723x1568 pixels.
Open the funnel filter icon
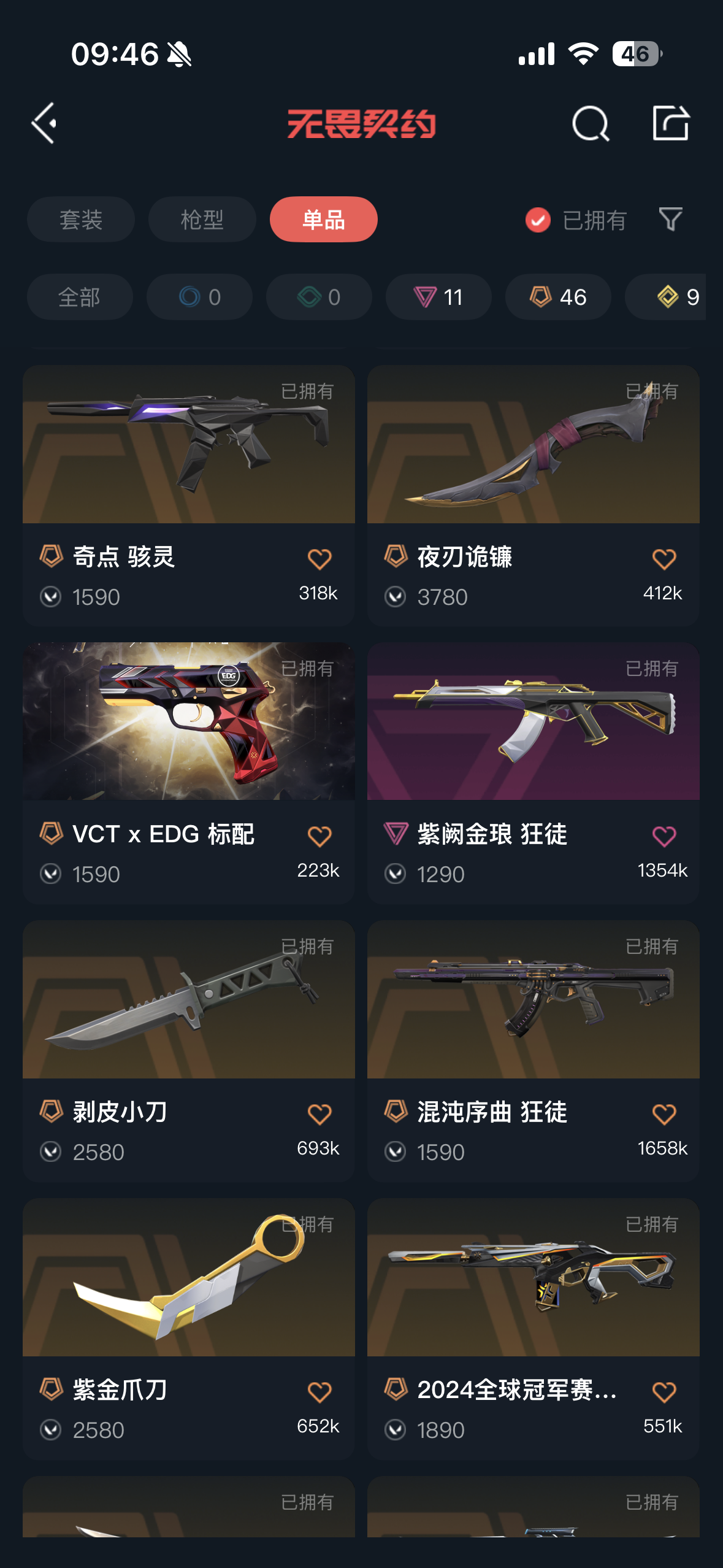tap(670, 219)
